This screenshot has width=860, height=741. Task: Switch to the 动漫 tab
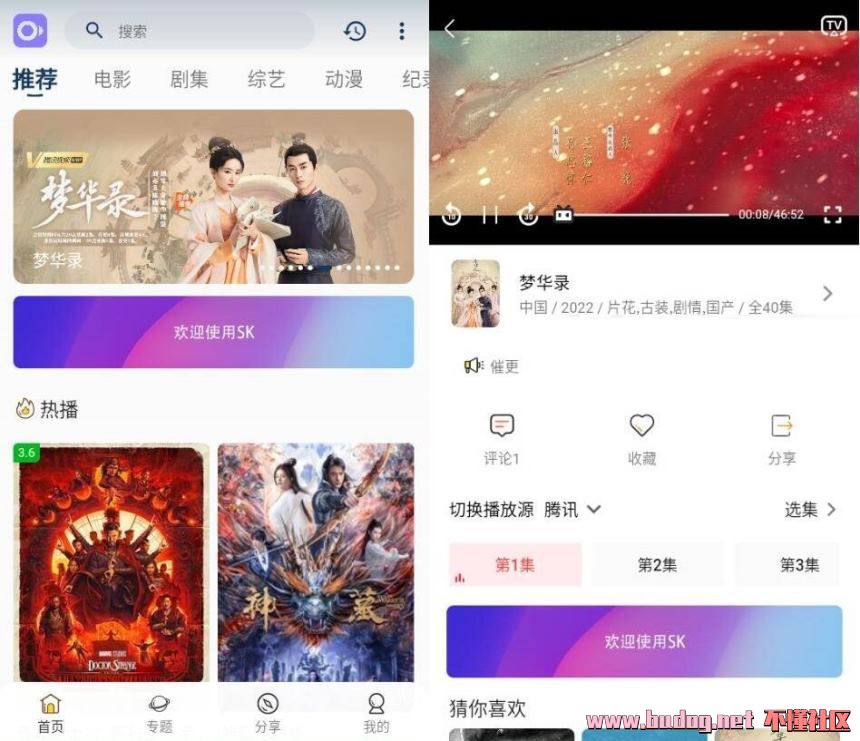pos(343,80)
